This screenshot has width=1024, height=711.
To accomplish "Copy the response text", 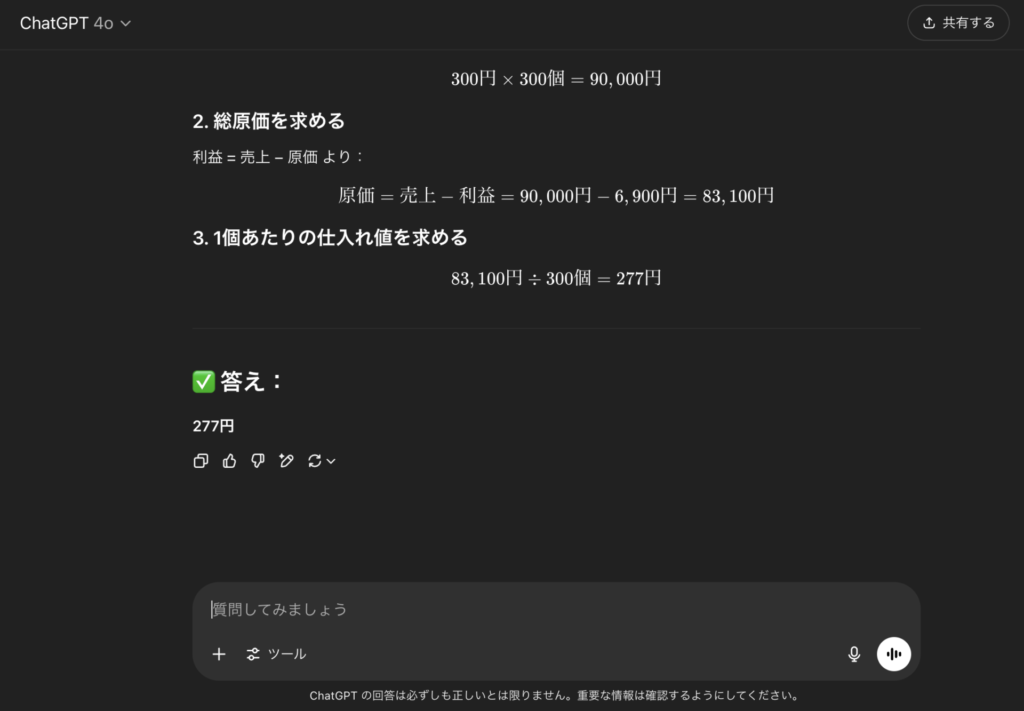I will [x=201, y=461].
